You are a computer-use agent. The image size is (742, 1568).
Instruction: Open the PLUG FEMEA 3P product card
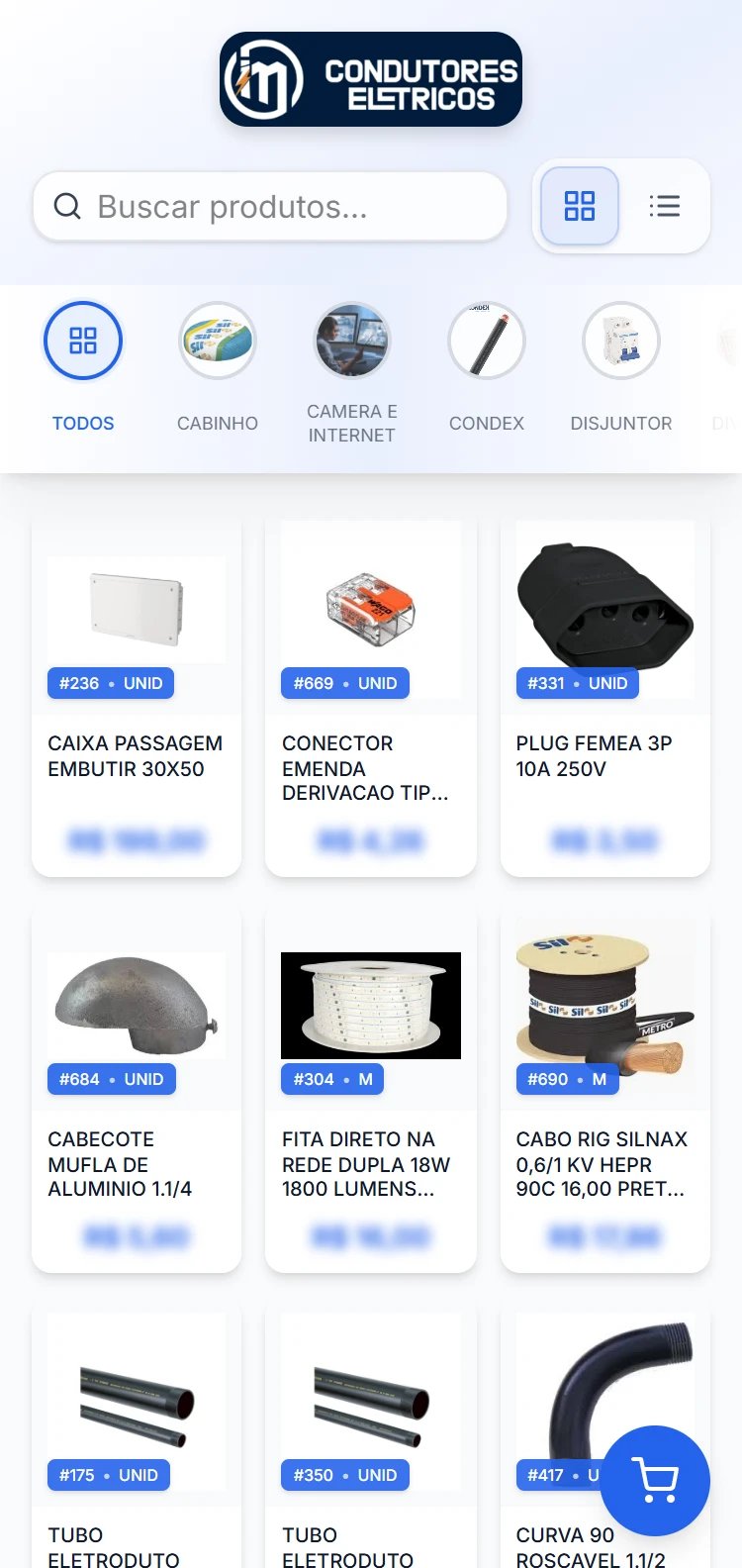tap(604, 693)
